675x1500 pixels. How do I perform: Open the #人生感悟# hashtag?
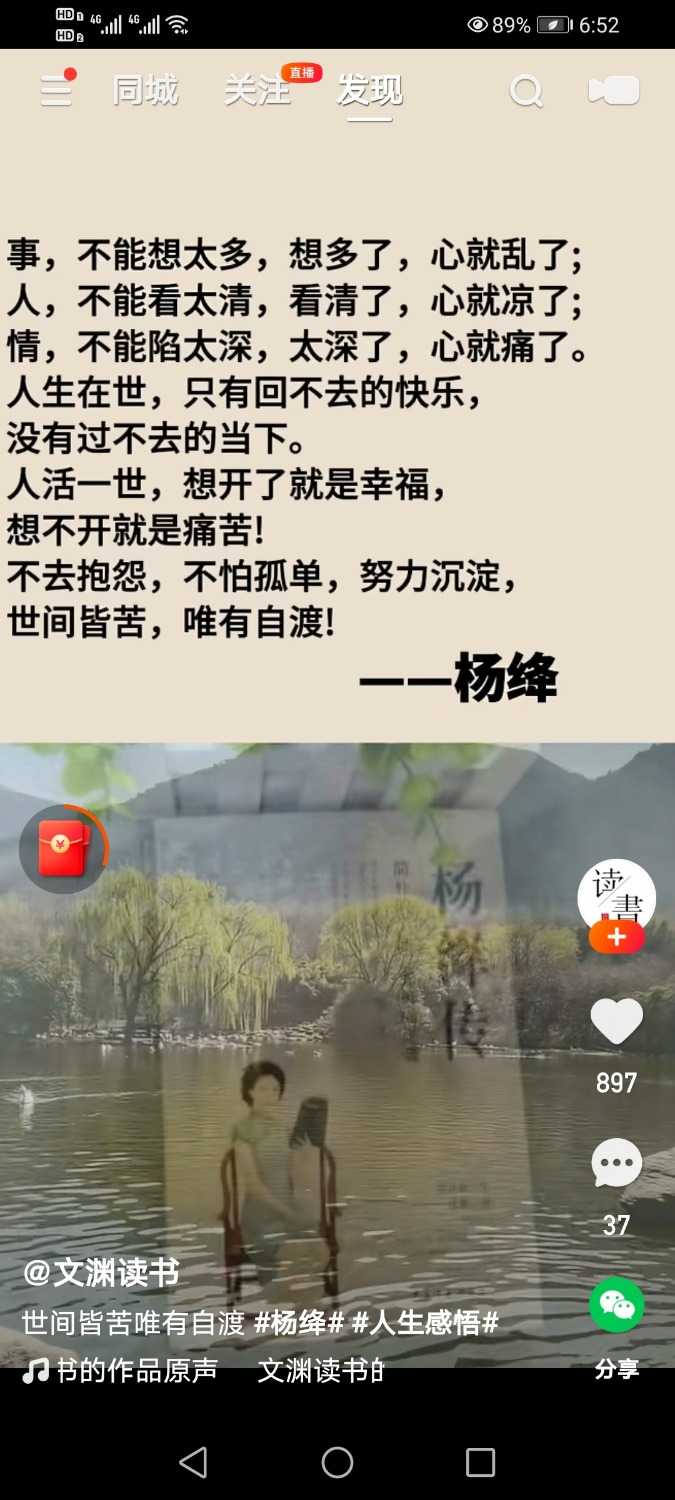point(425,1323)
